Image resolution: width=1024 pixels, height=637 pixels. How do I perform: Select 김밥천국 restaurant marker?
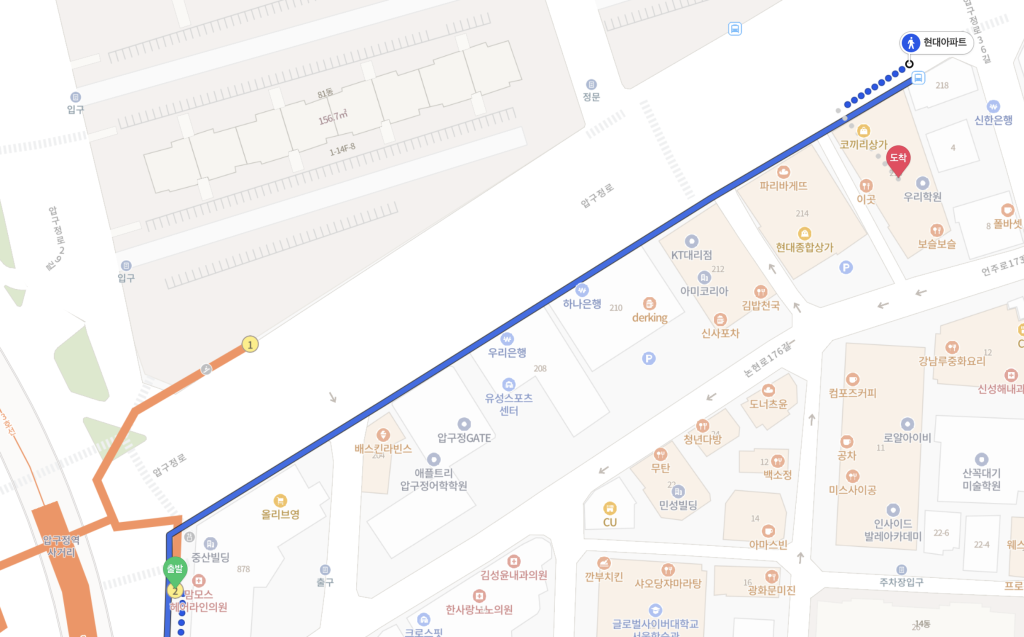pyautogui.click(x=760, y=291)
